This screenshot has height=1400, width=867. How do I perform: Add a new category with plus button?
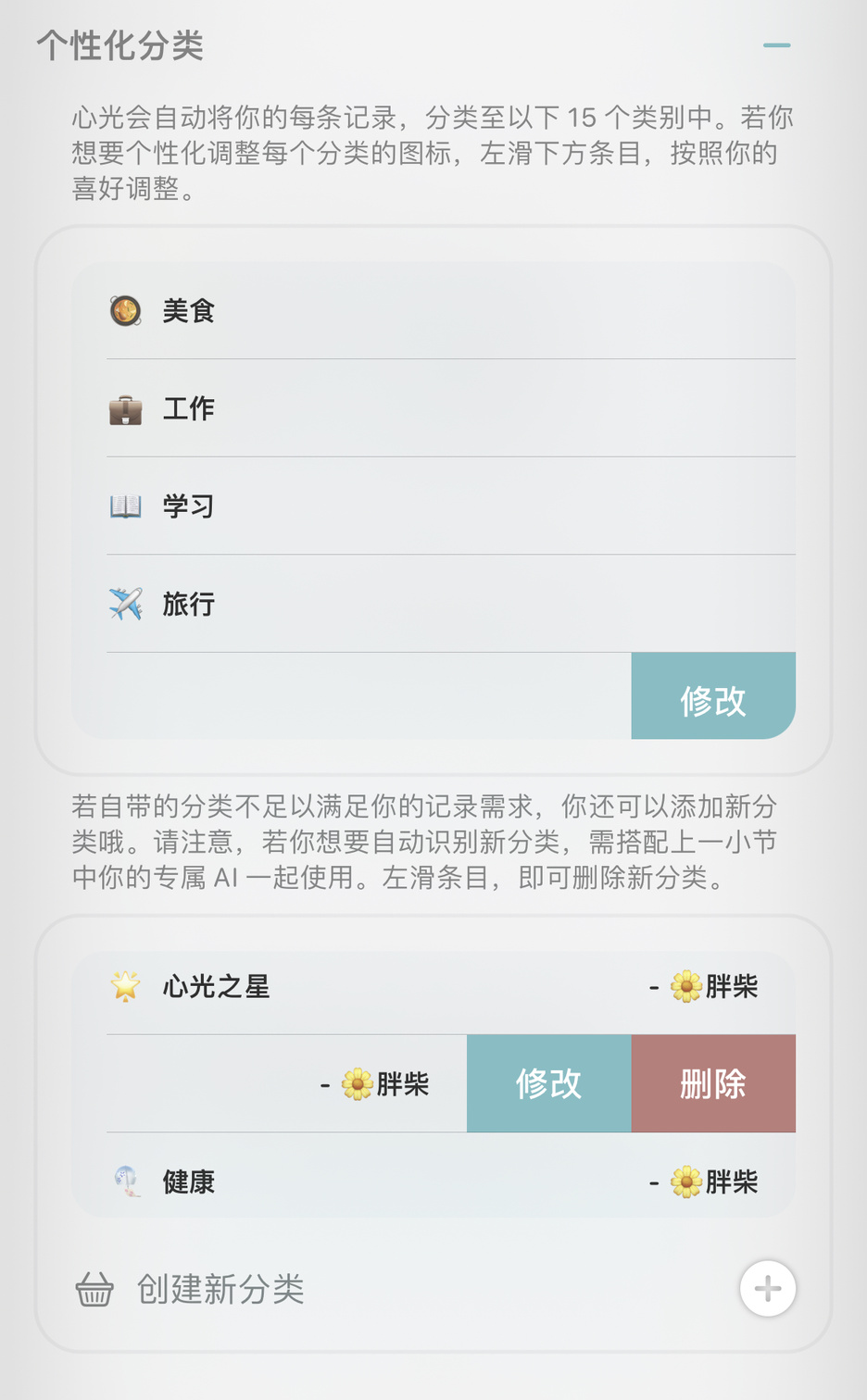[x=767, y=1288]
